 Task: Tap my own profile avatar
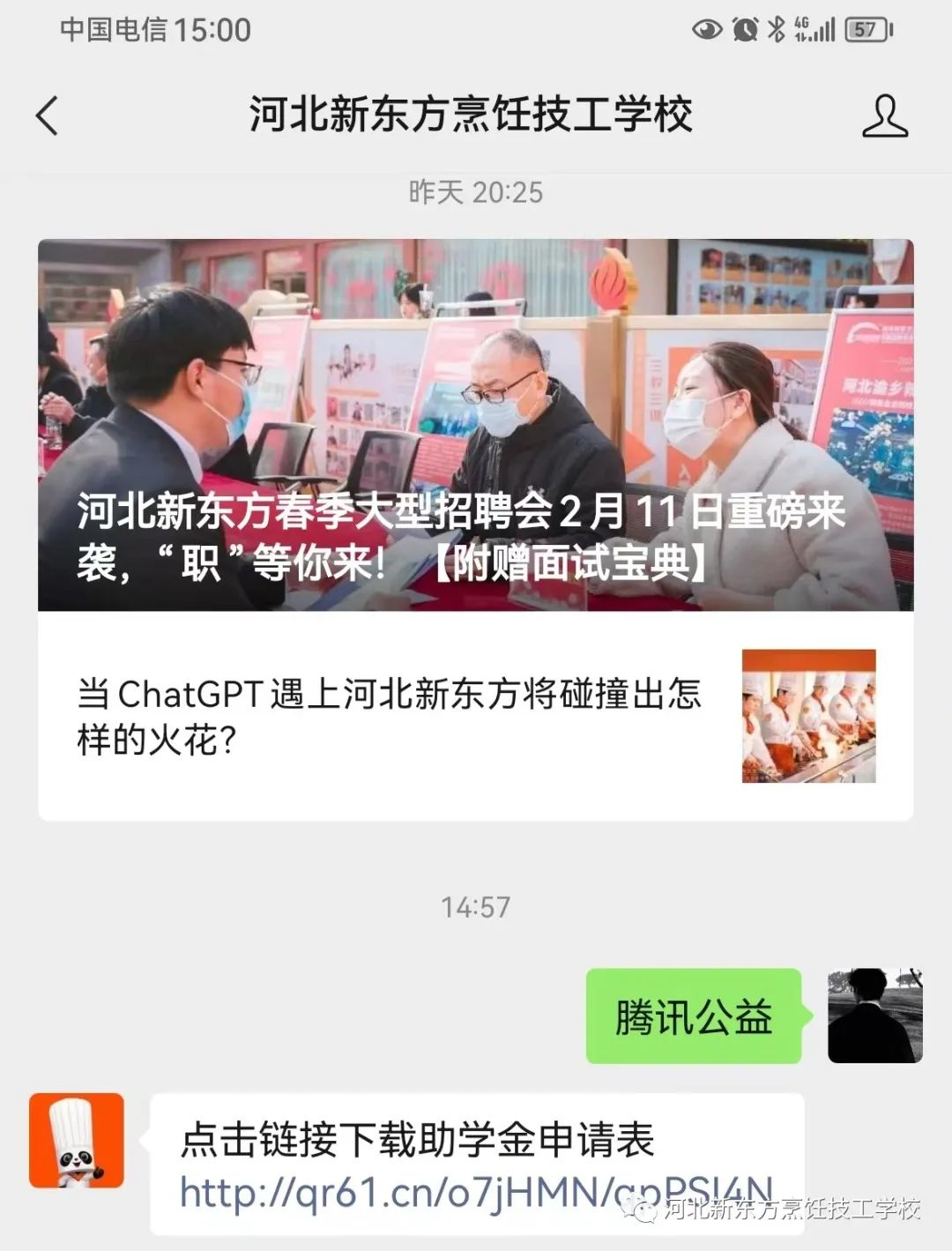click(874, 1016)
